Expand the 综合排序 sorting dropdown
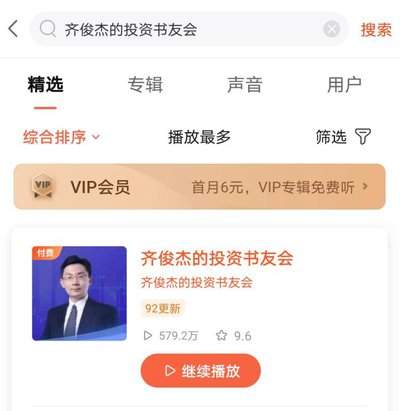Image resolution: width=400 pixels, height=411 pixels. pos(61,137)
